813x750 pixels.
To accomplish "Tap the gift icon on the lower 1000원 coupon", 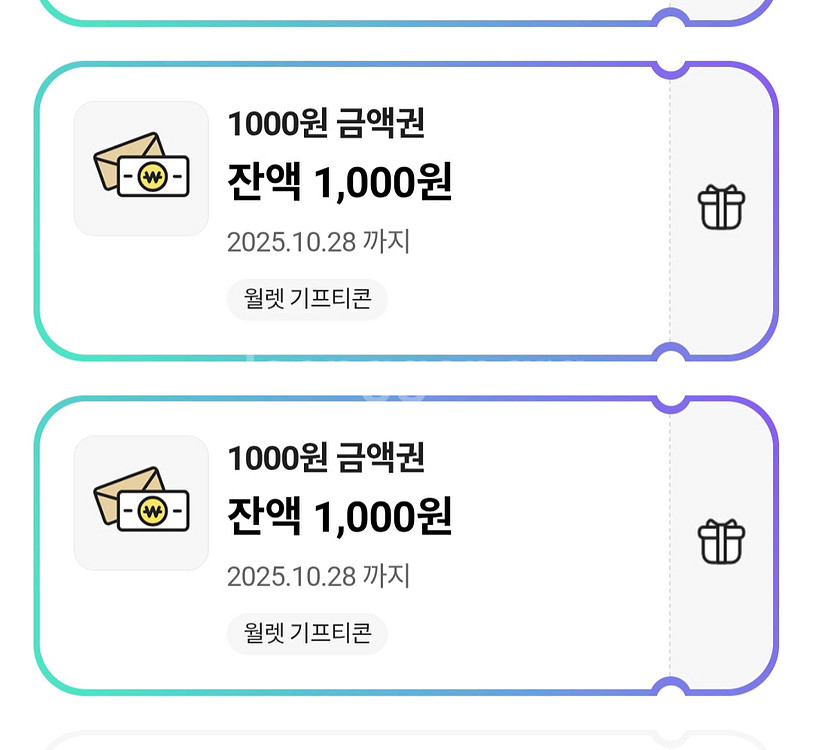I will pos(722,542).
